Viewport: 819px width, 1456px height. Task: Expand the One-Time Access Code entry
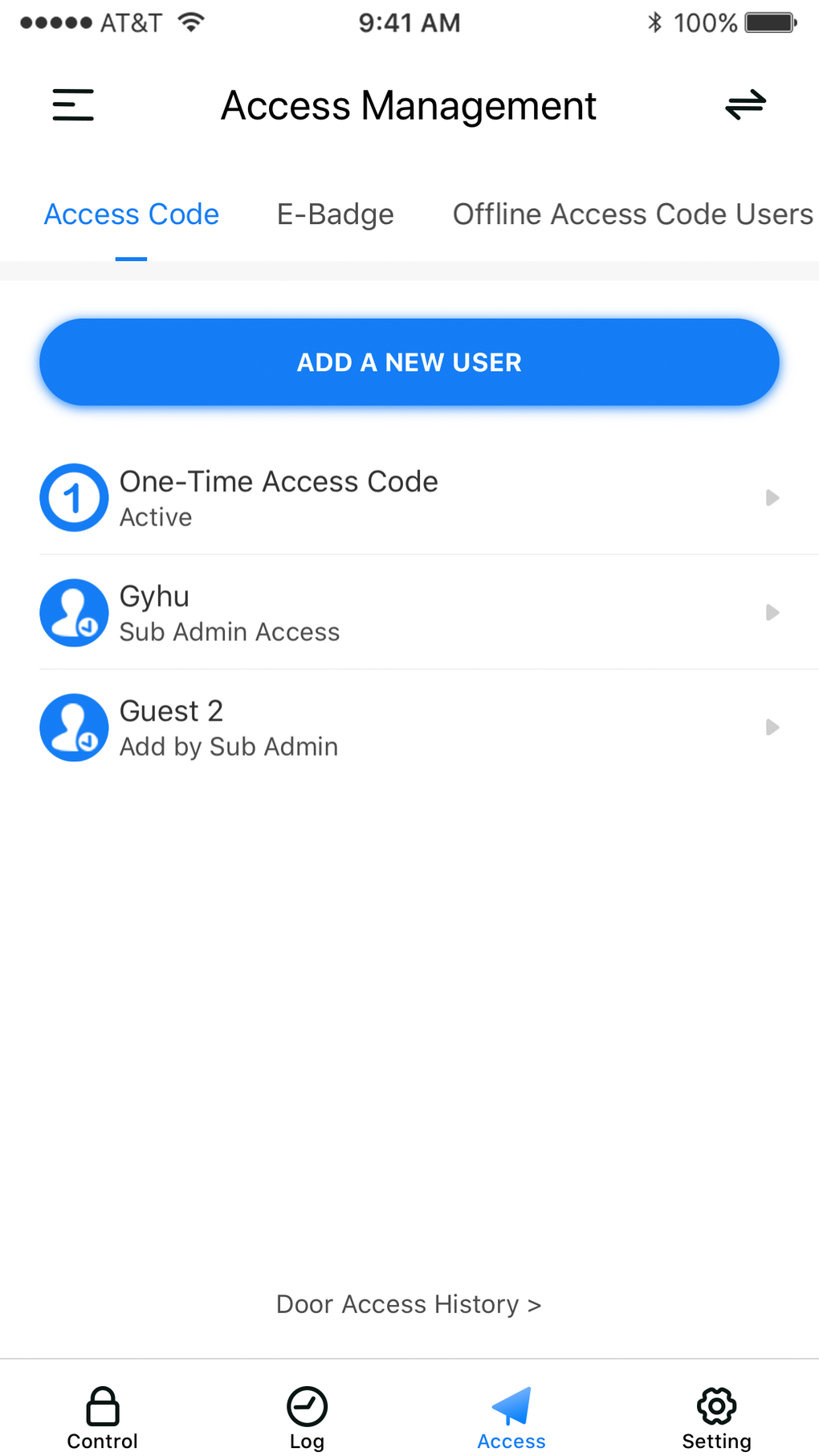click(x=772, y=498)
